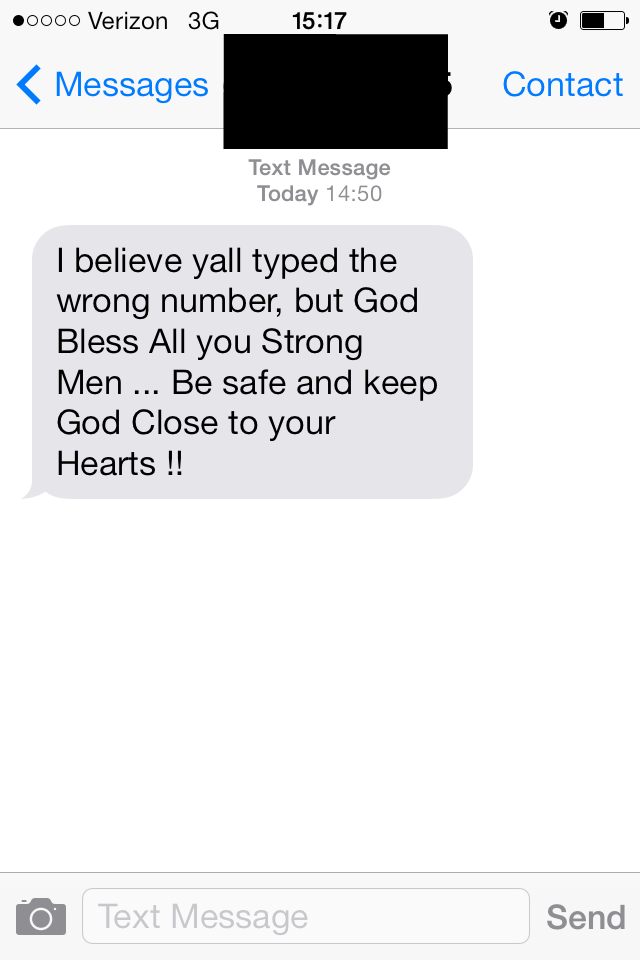Tap the camera icon to attach a photo
The image size is (640, 960).
pyautogui.click(x=41, y=916)
